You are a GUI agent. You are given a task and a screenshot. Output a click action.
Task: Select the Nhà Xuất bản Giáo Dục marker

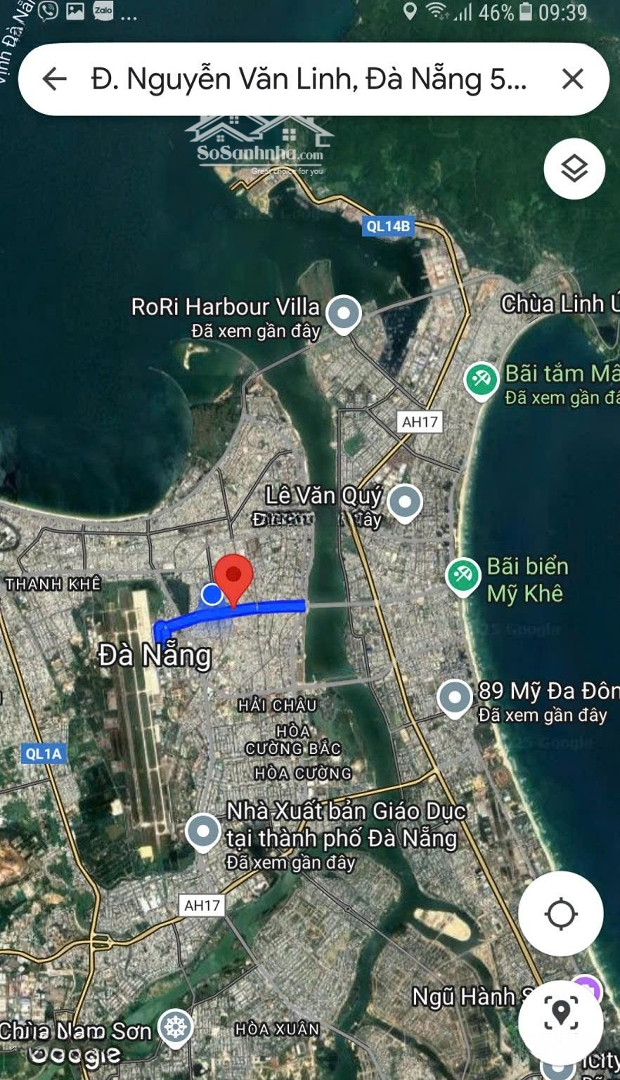tap(204, 830)
